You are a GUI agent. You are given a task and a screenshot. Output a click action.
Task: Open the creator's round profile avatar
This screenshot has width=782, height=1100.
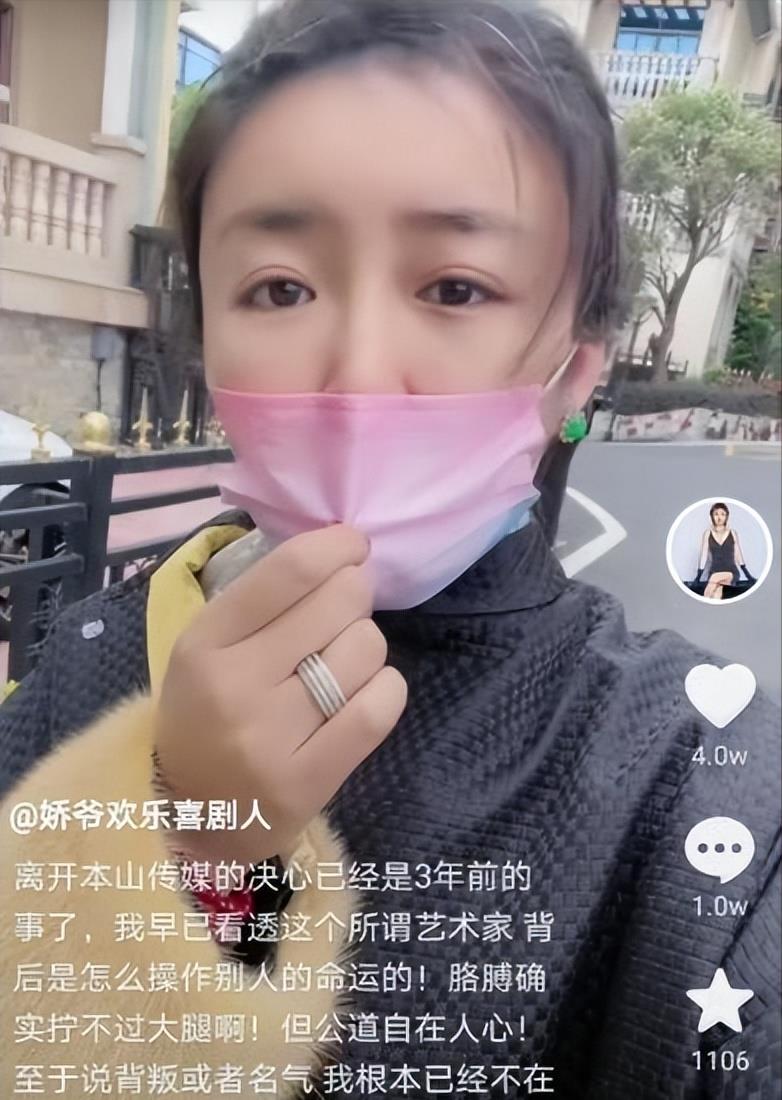[718, 551]
